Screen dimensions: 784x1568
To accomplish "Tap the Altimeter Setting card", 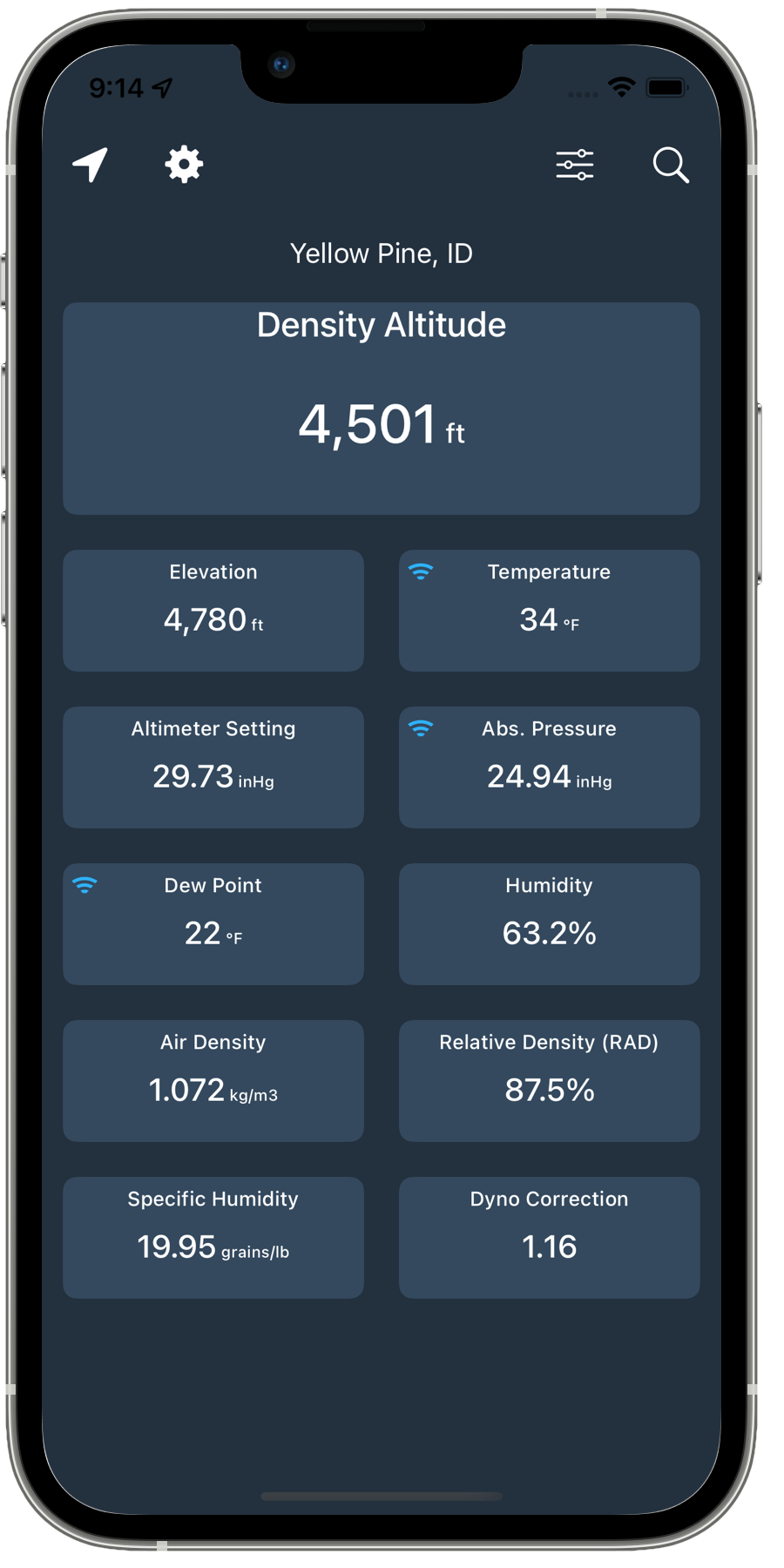I will pos(213,767).
